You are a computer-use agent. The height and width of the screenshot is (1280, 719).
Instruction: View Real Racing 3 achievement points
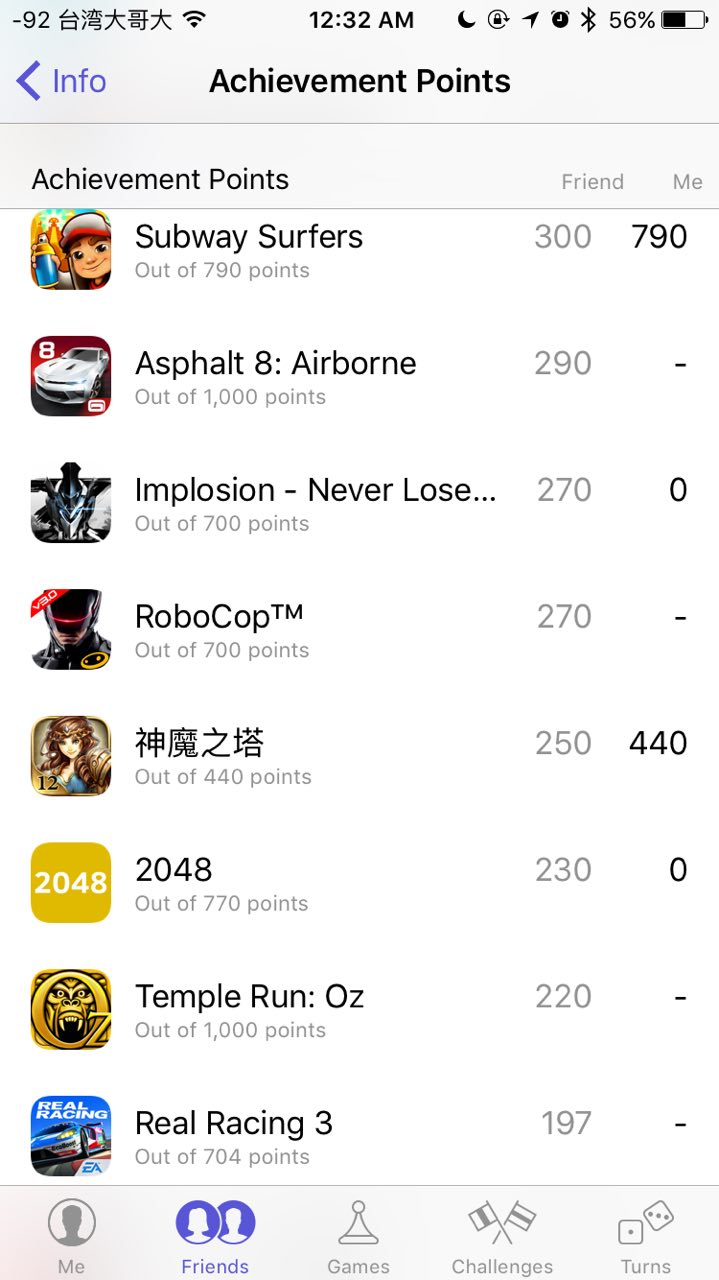[359, 1137]
